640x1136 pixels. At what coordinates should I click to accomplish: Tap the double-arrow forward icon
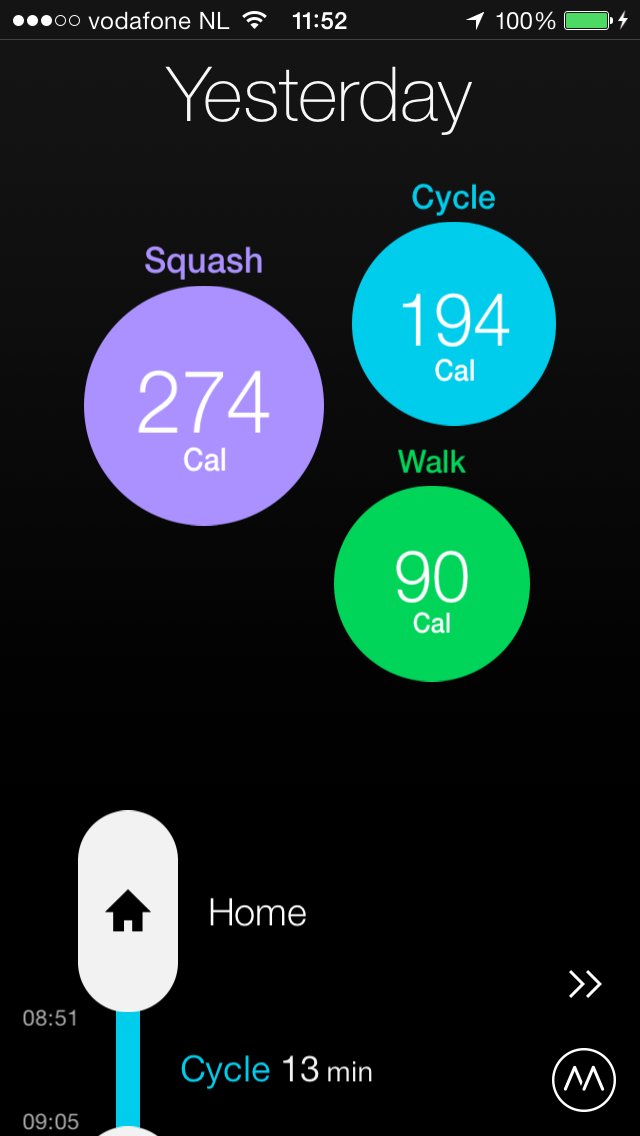585,984
